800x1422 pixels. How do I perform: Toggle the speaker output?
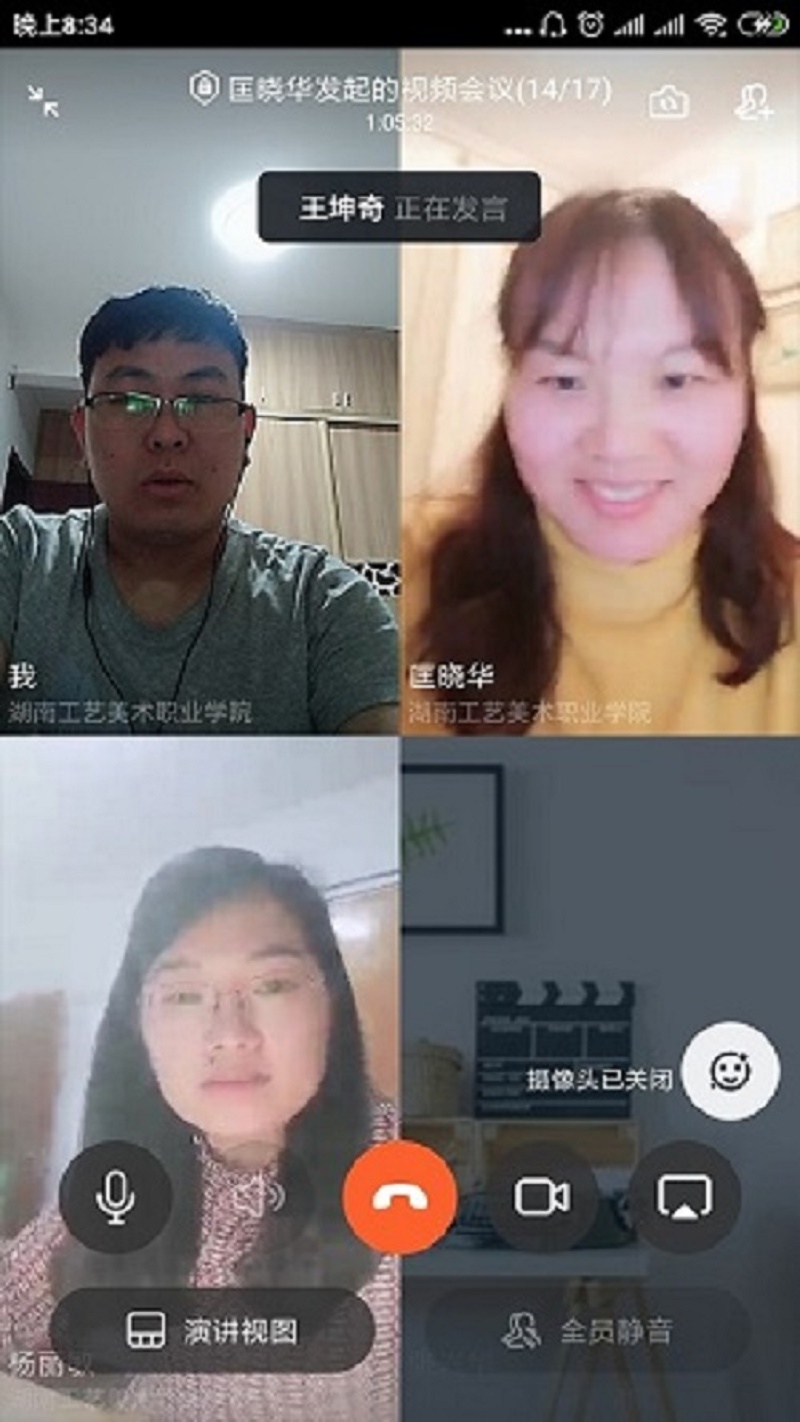tap(258, 1196)
